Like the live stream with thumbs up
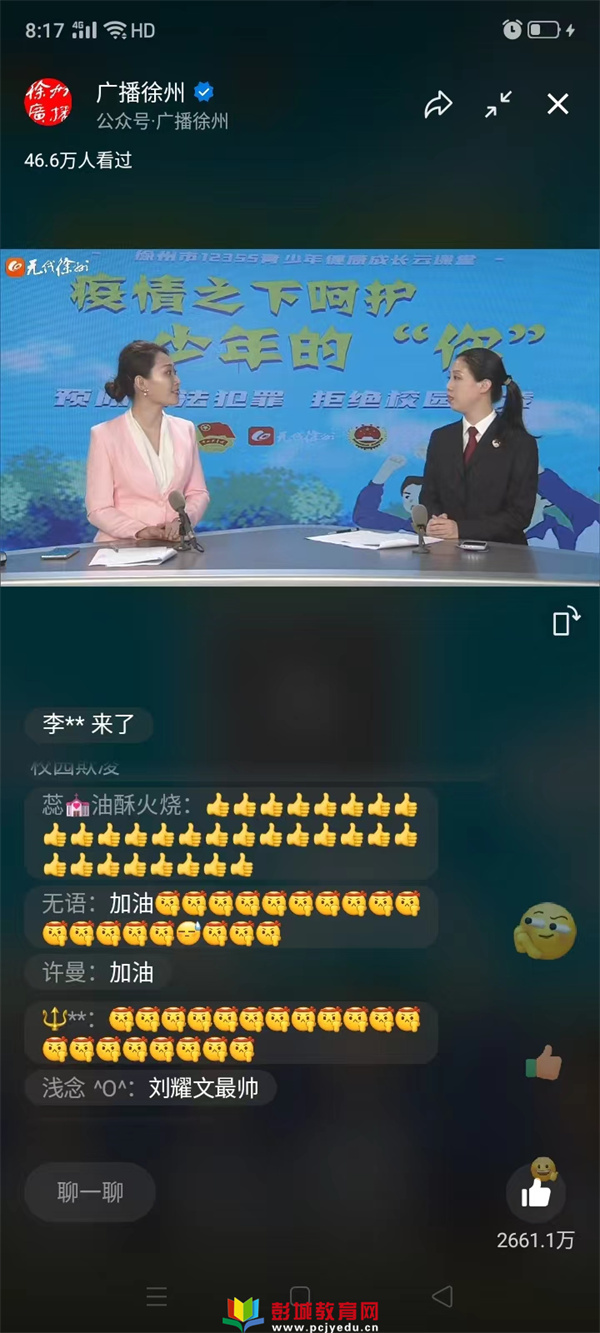The width and height of the screenshot is (600, 1333). click(x=536, y=1192)
